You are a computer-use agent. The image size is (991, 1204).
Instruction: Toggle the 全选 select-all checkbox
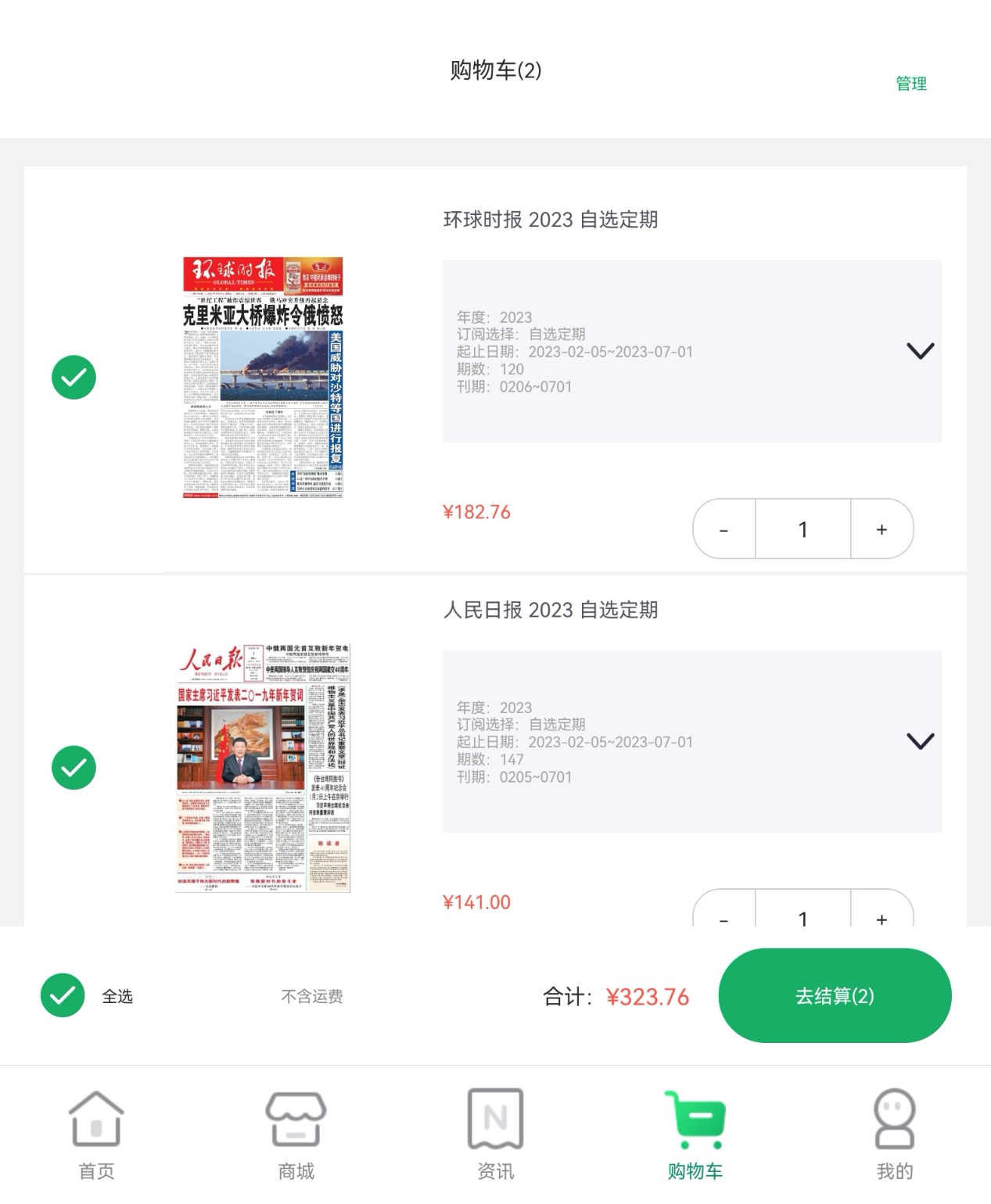tap(63, 995)
